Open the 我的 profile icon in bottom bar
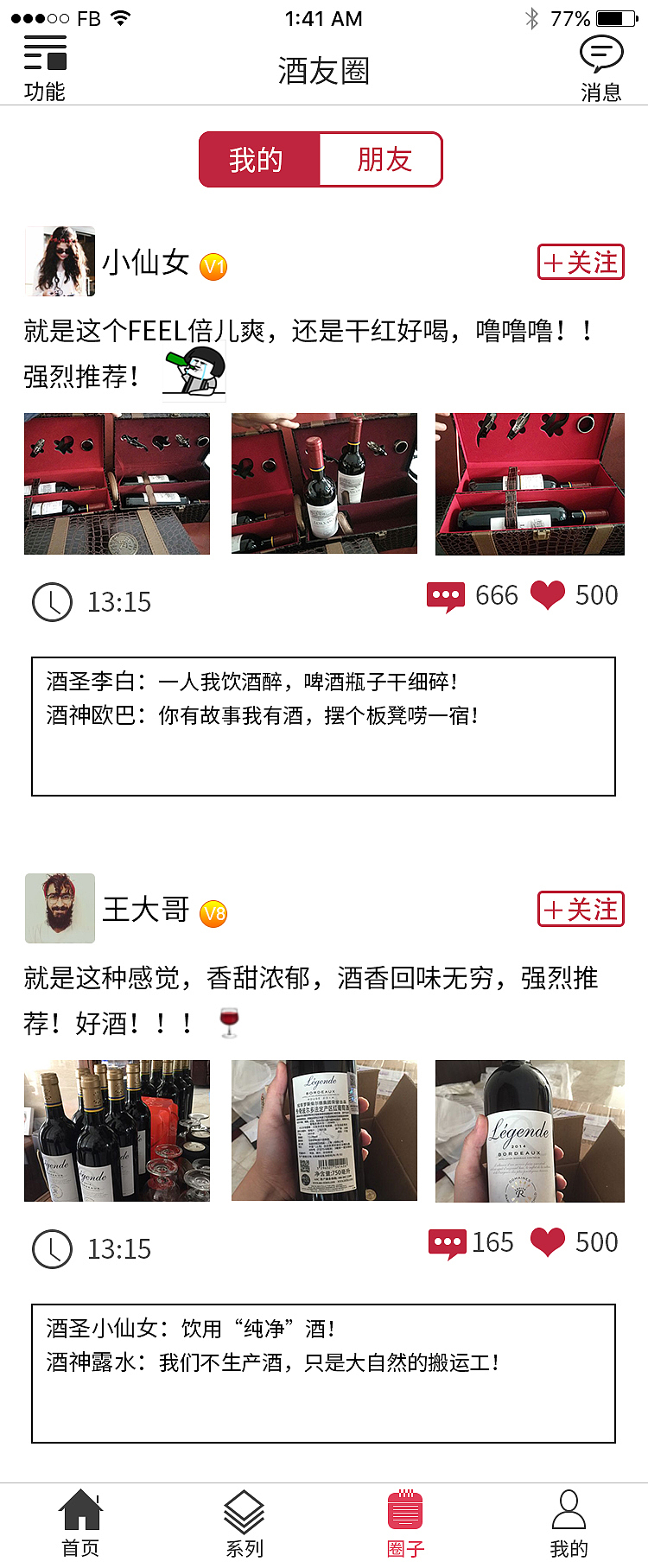 coord(568,1508)
